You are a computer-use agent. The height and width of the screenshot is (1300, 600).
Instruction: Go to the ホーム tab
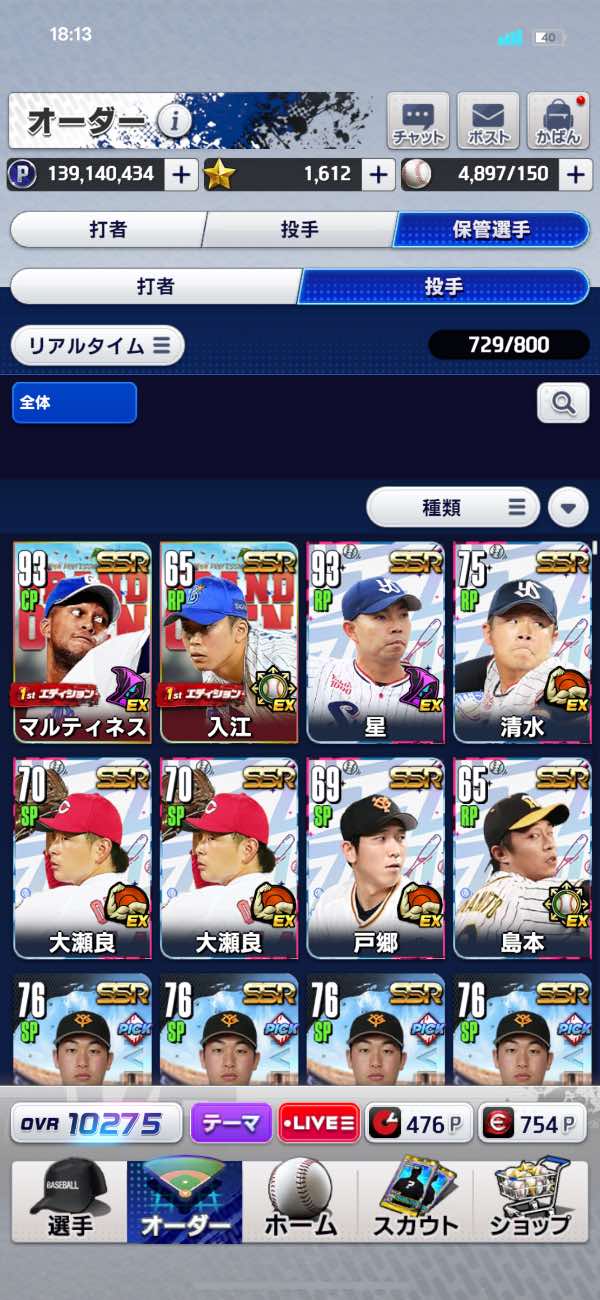[x=300, y=1200]
